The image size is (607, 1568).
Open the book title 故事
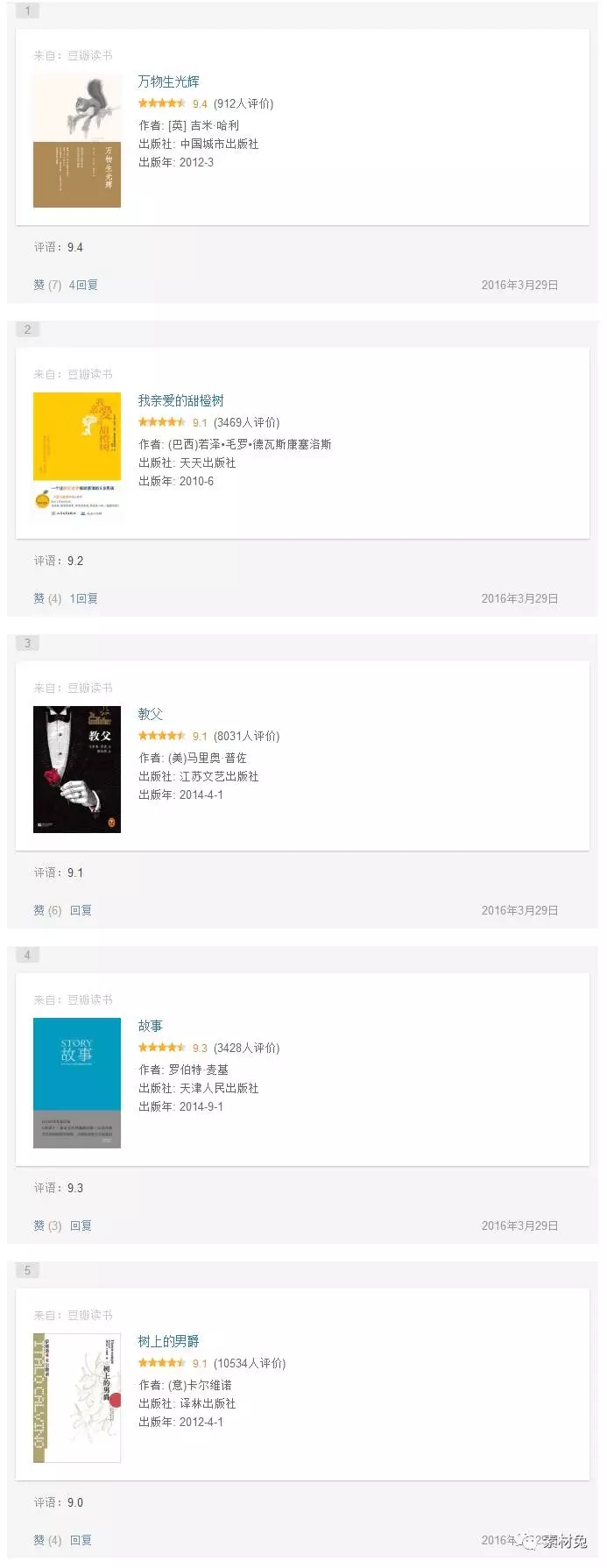[x=150, y=1026]
